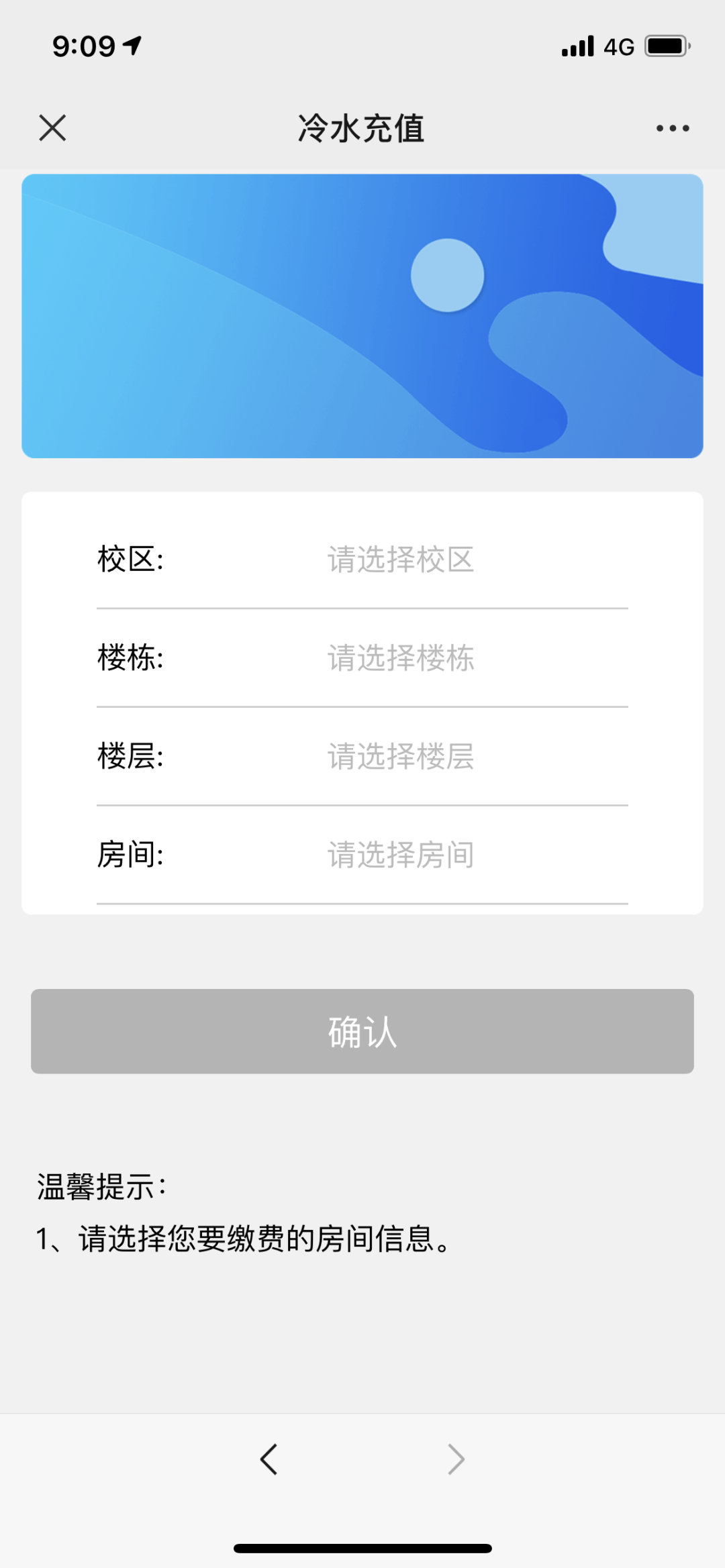Close the 冷水充值 page

52,127
